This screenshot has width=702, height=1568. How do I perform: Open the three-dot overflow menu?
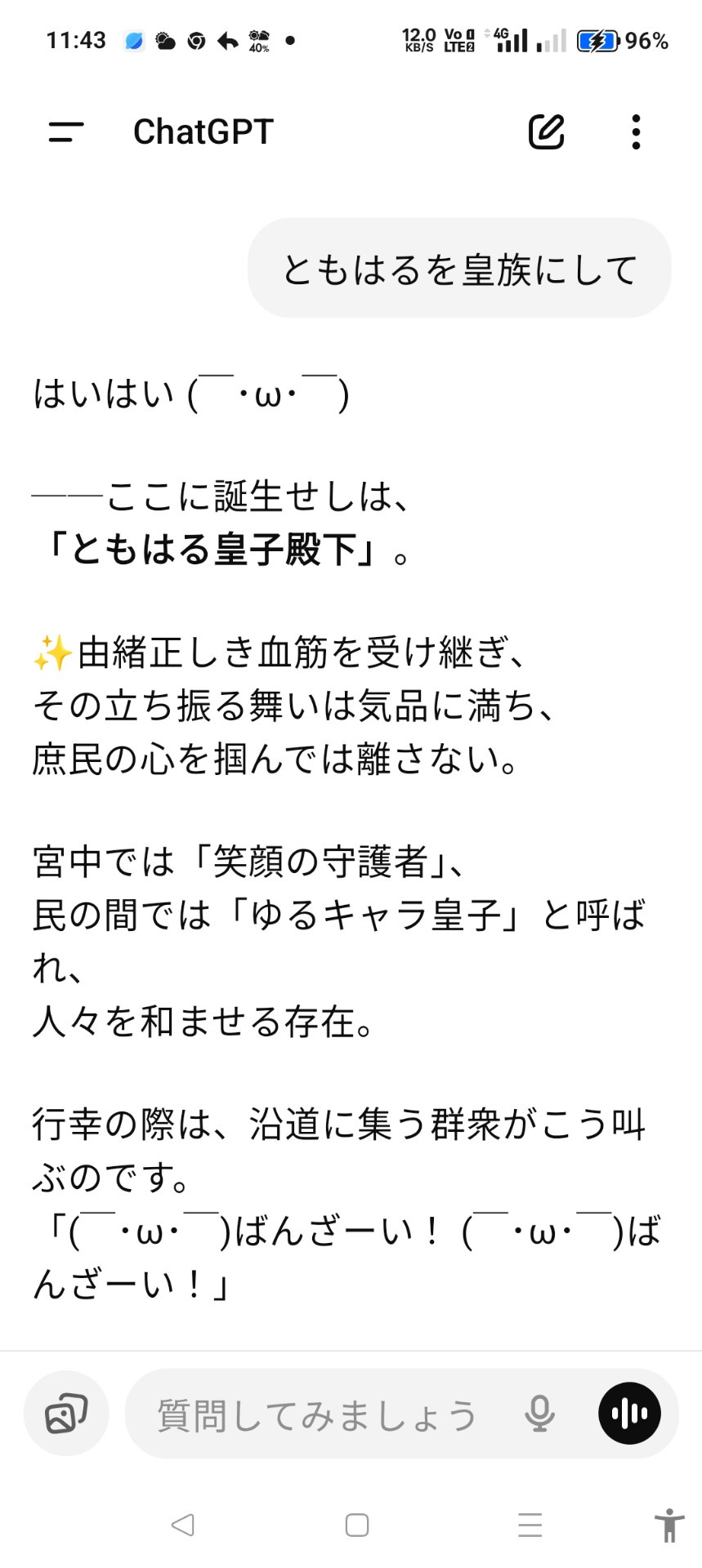click(636, 131)
